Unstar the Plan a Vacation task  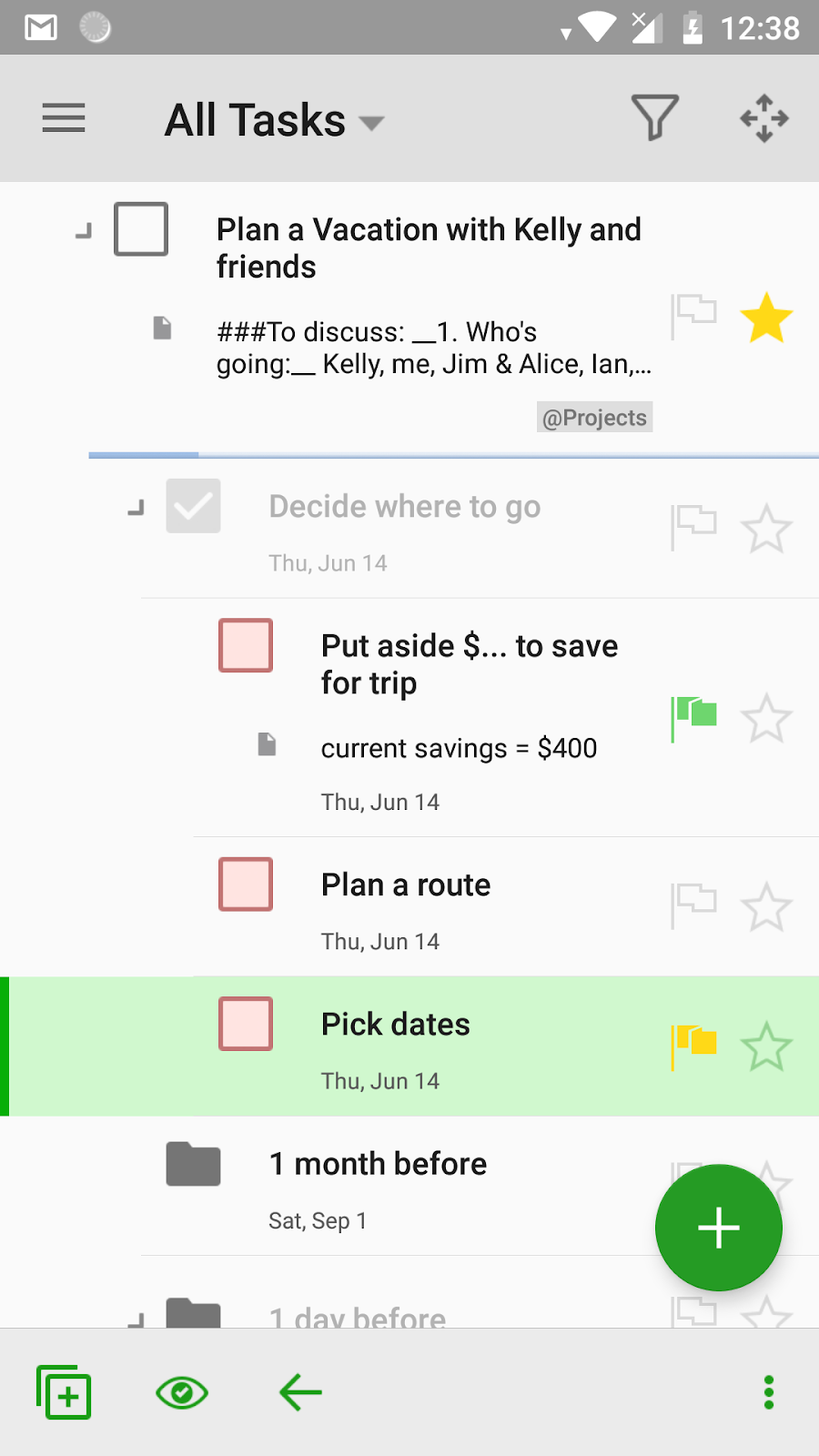click(766, 318)
